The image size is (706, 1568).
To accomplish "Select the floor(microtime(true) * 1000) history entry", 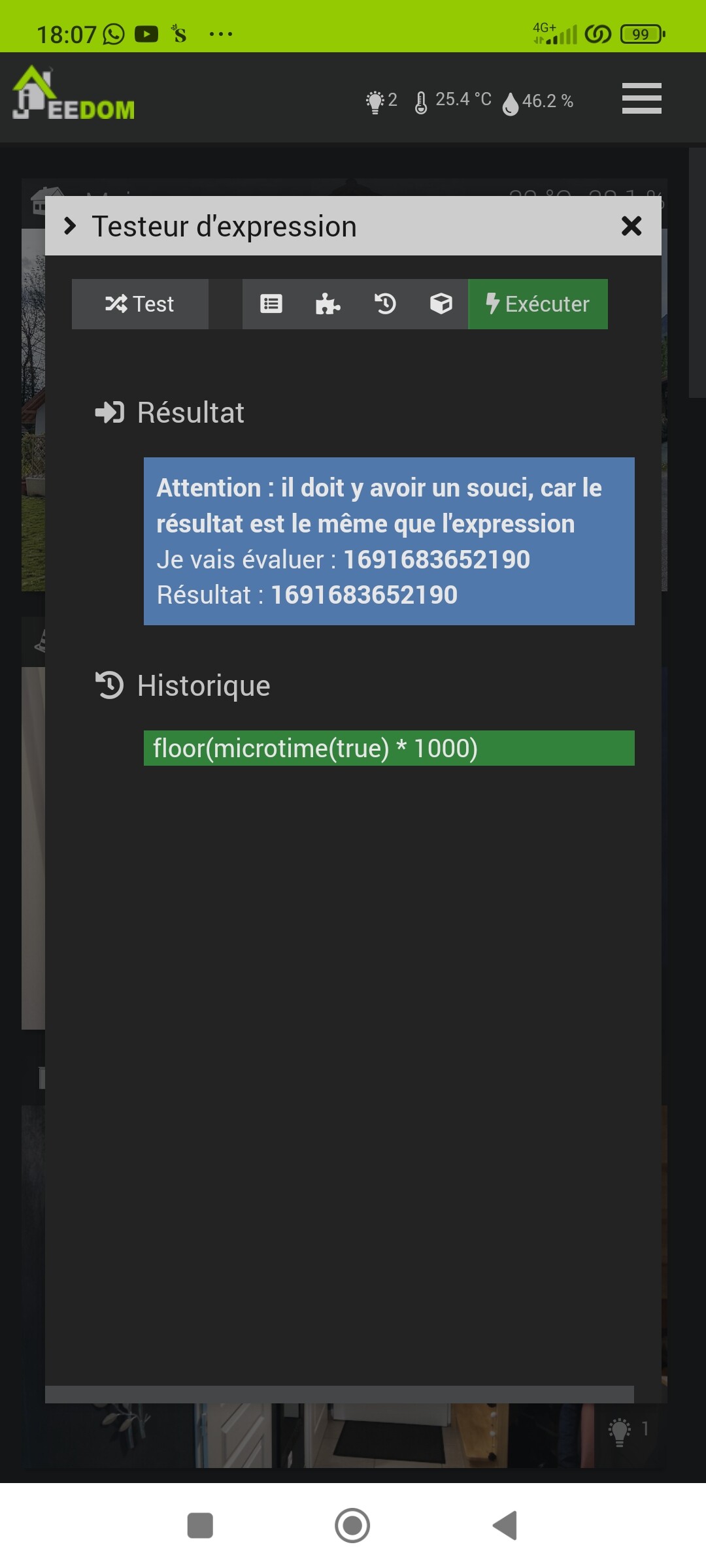I will 388,748.
